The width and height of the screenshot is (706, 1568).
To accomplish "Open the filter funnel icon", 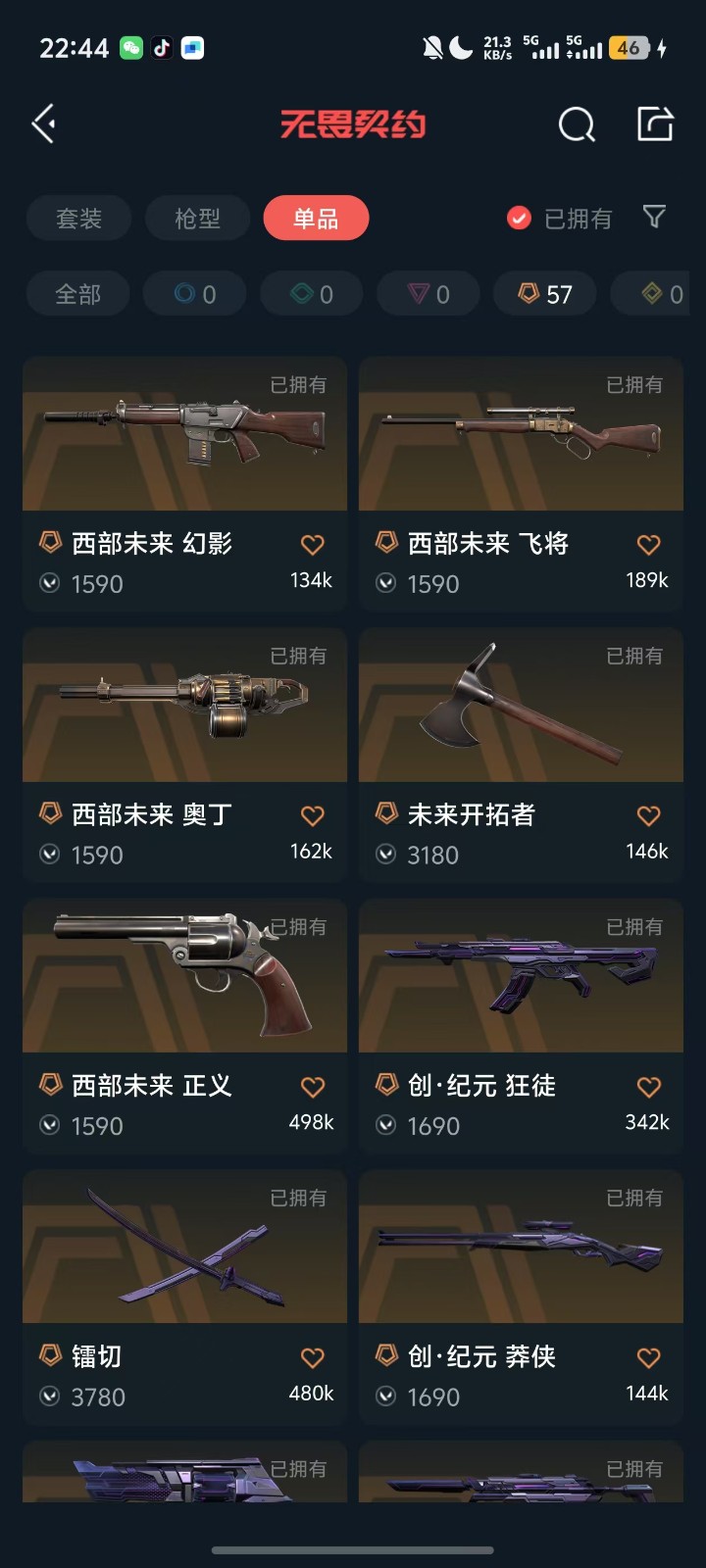I will (x=654, y=217).
